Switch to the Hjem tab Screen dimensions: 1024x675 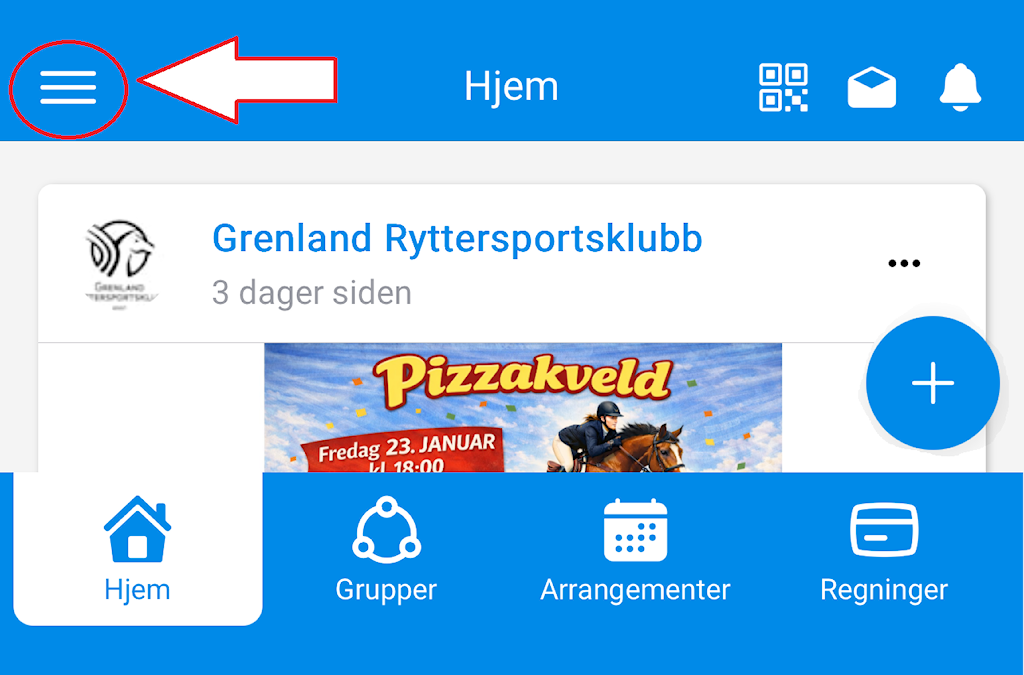click(x=138, y=550)
